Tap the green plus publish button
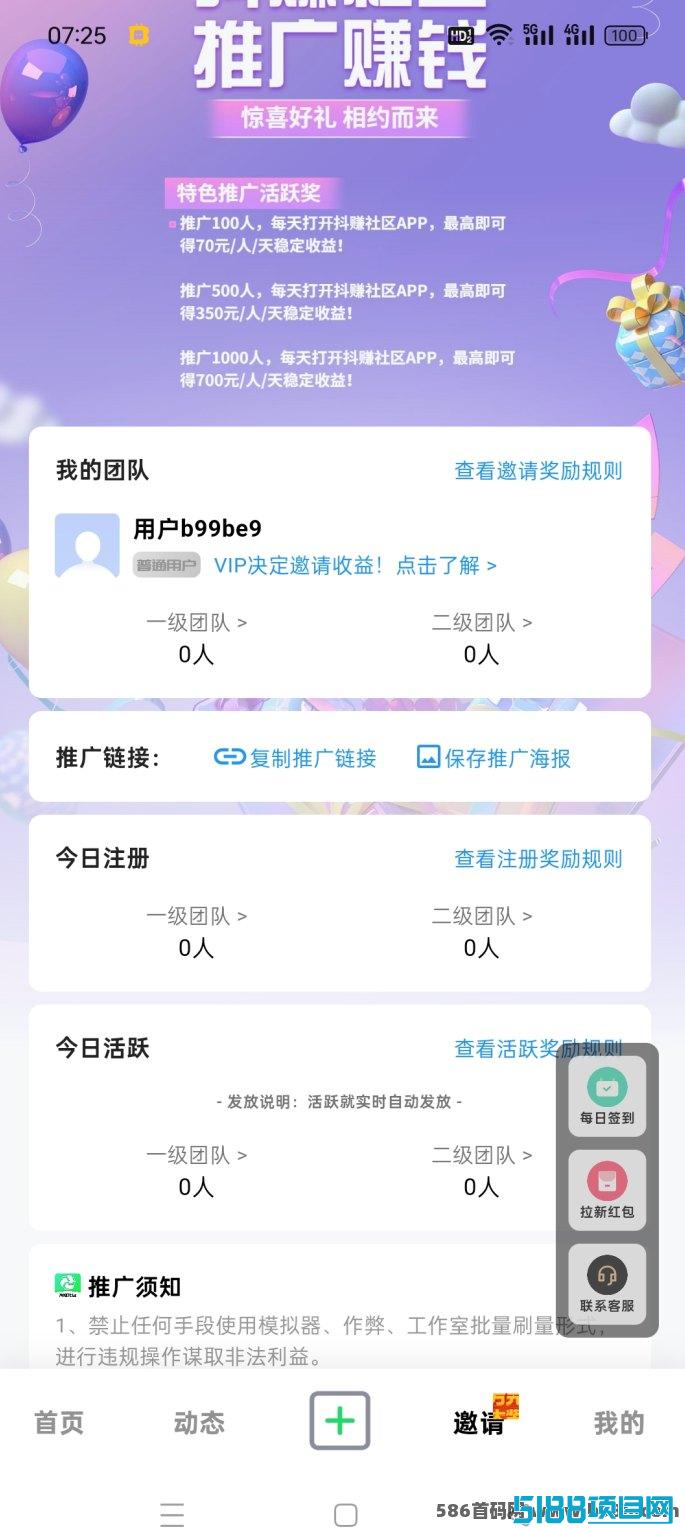The width and height of the screenshot is (685, 1528). [340, 1421]
